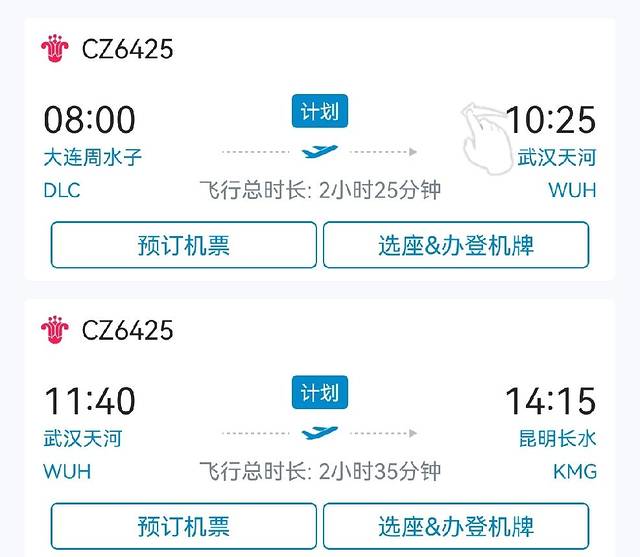Book tickets for the Dalian to Wuhan flight
Screen dimensions: 640x557
coord(183,245)
